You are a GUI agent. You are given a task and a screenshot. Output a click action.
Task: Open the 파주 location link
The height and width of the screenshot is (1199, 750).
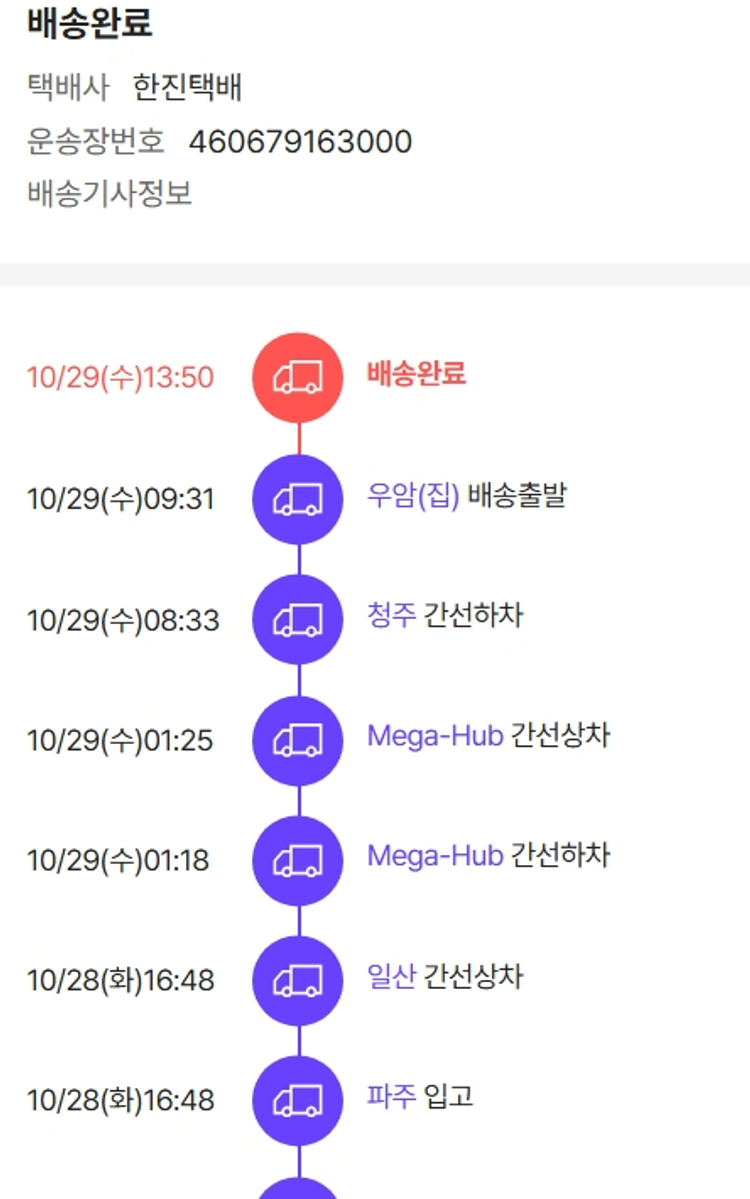390,1097
